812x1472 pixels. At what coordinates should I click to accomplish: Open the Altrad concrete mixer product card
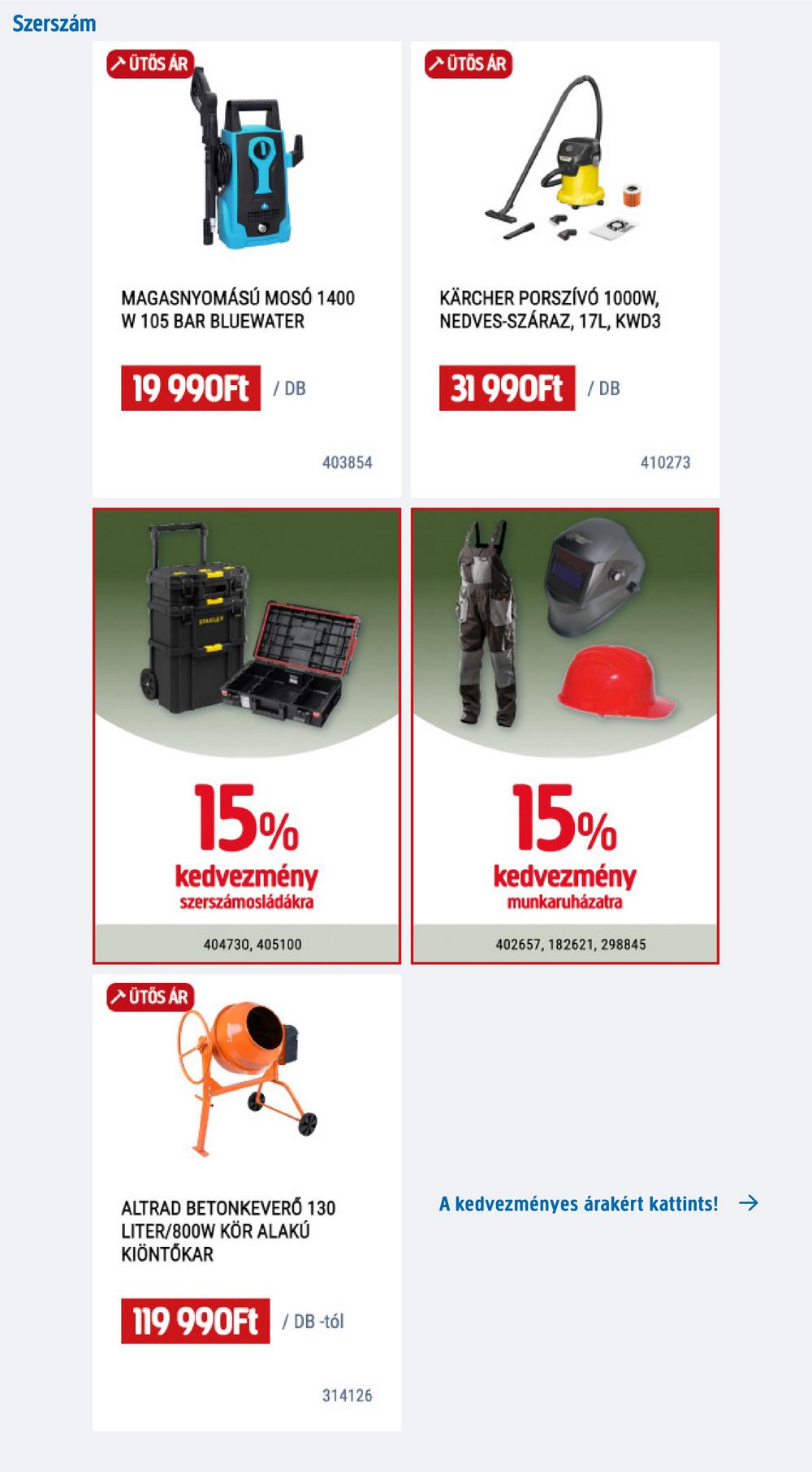point(246,1202)
